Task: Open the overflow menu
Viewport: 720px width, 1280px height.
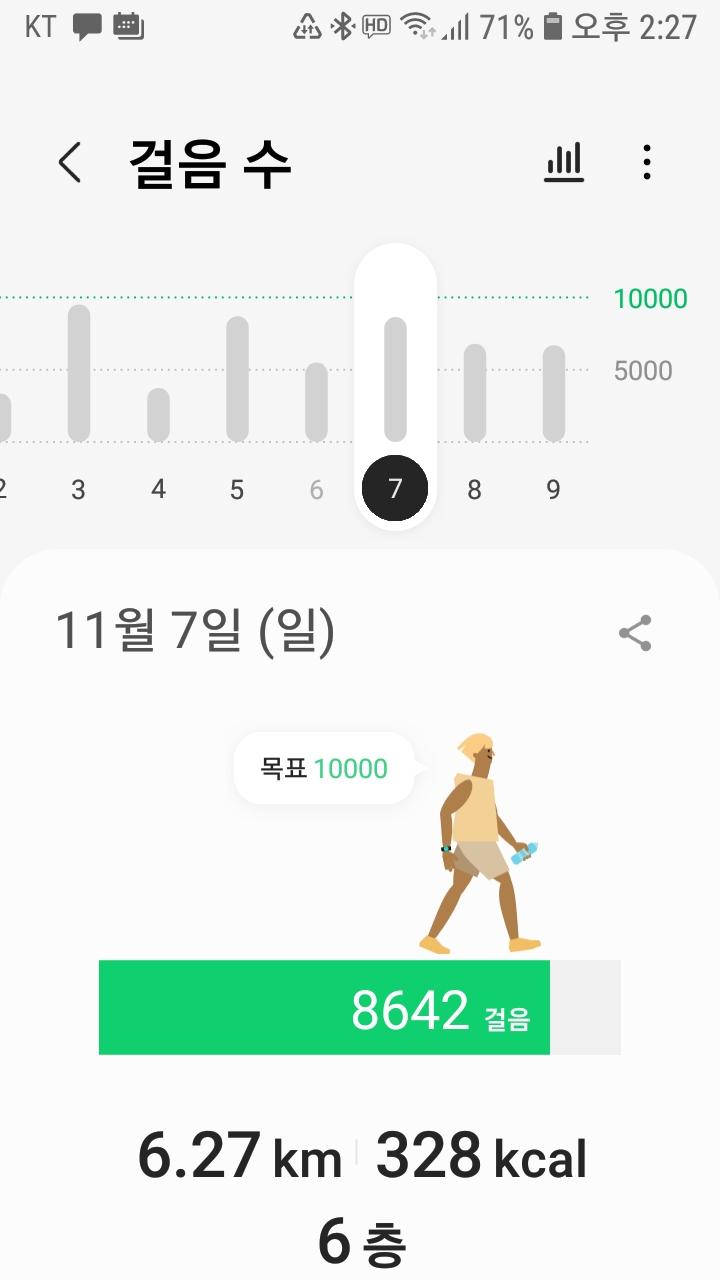Action: point(647,162)
